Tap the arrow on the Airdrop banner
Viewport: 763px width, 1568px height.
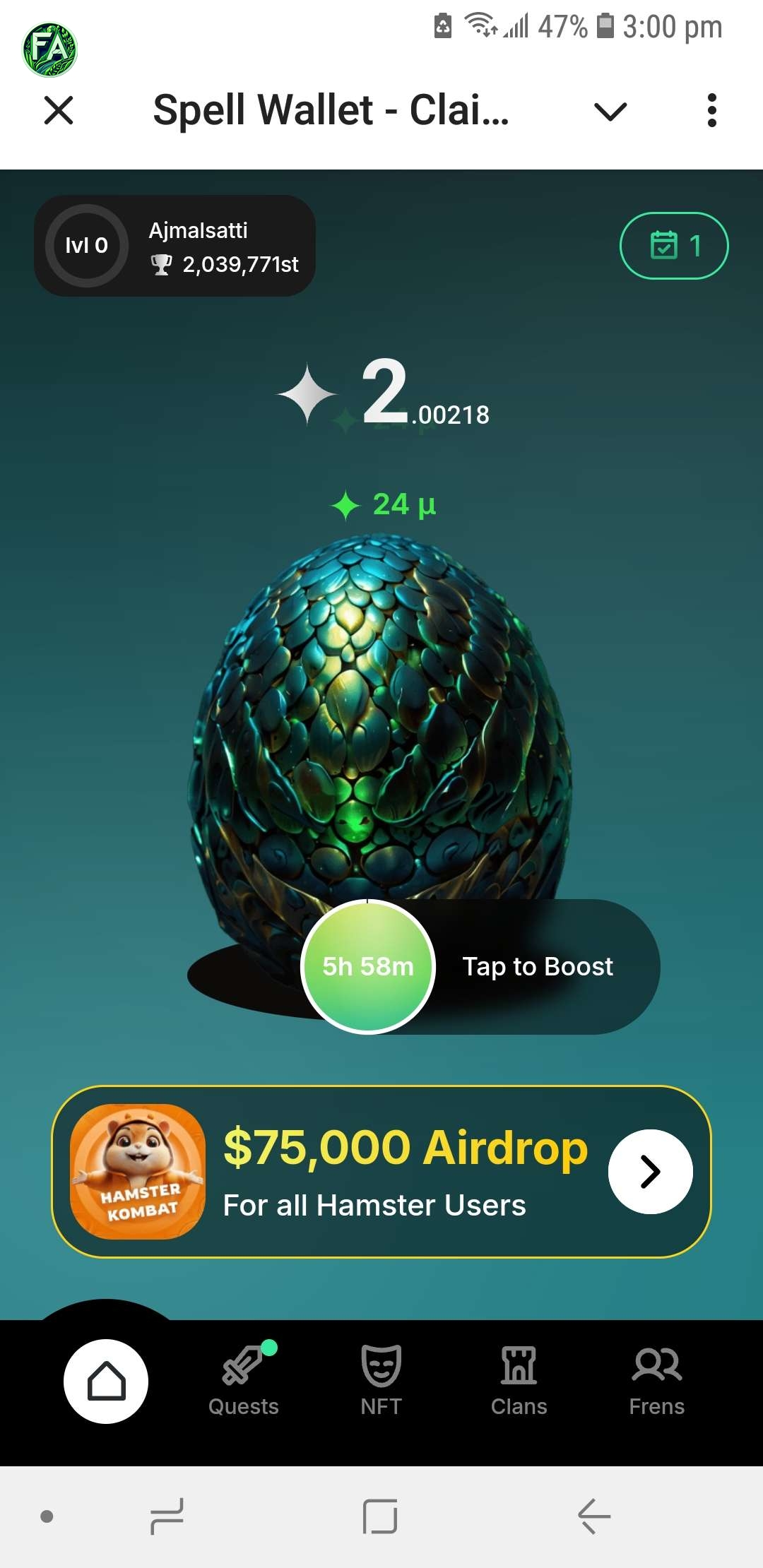(650, 1171)
